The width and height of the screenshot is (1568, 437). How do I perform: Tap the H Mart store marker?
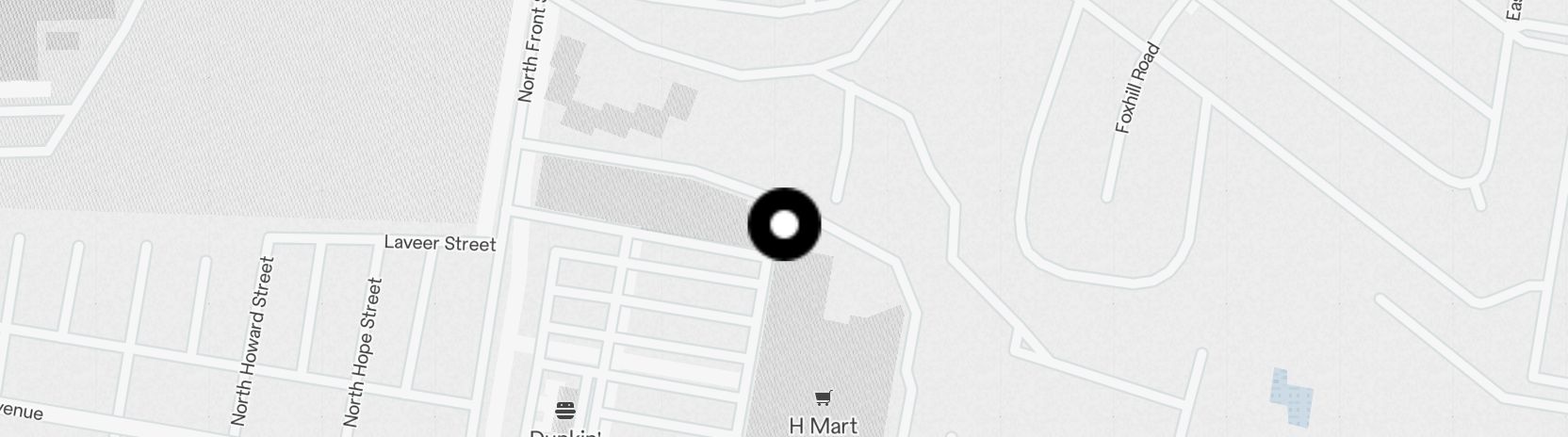pos(824,399)
